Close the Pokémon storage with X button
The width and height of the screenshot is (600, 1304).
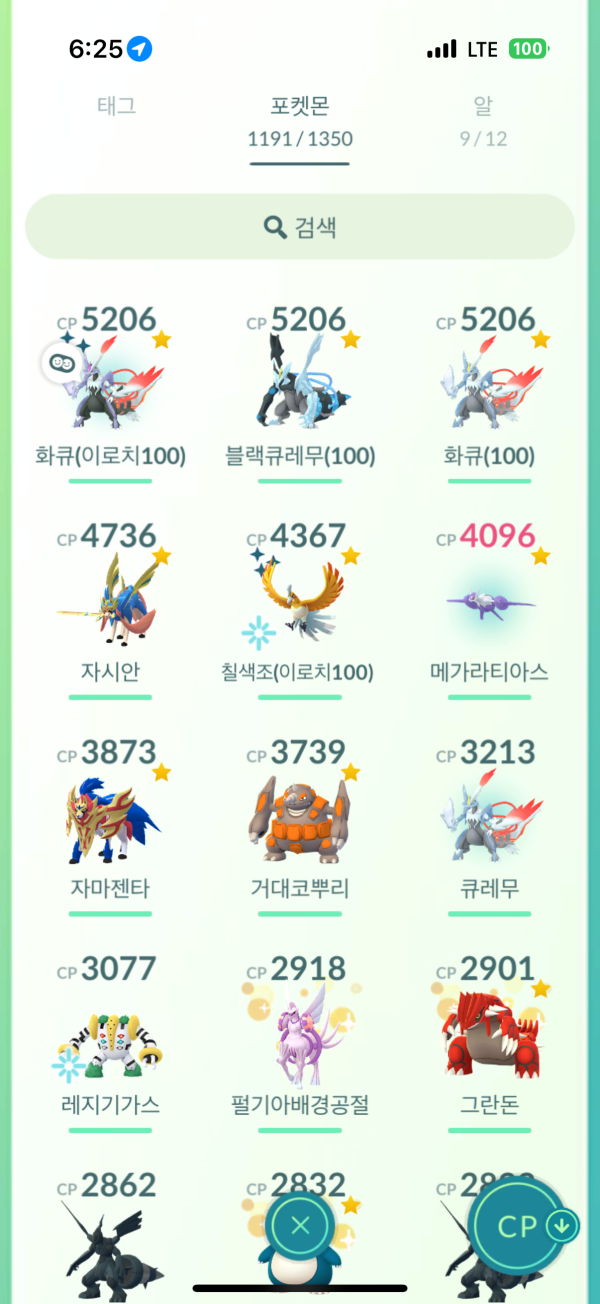pyautogui.click(x=300, y=1225)
